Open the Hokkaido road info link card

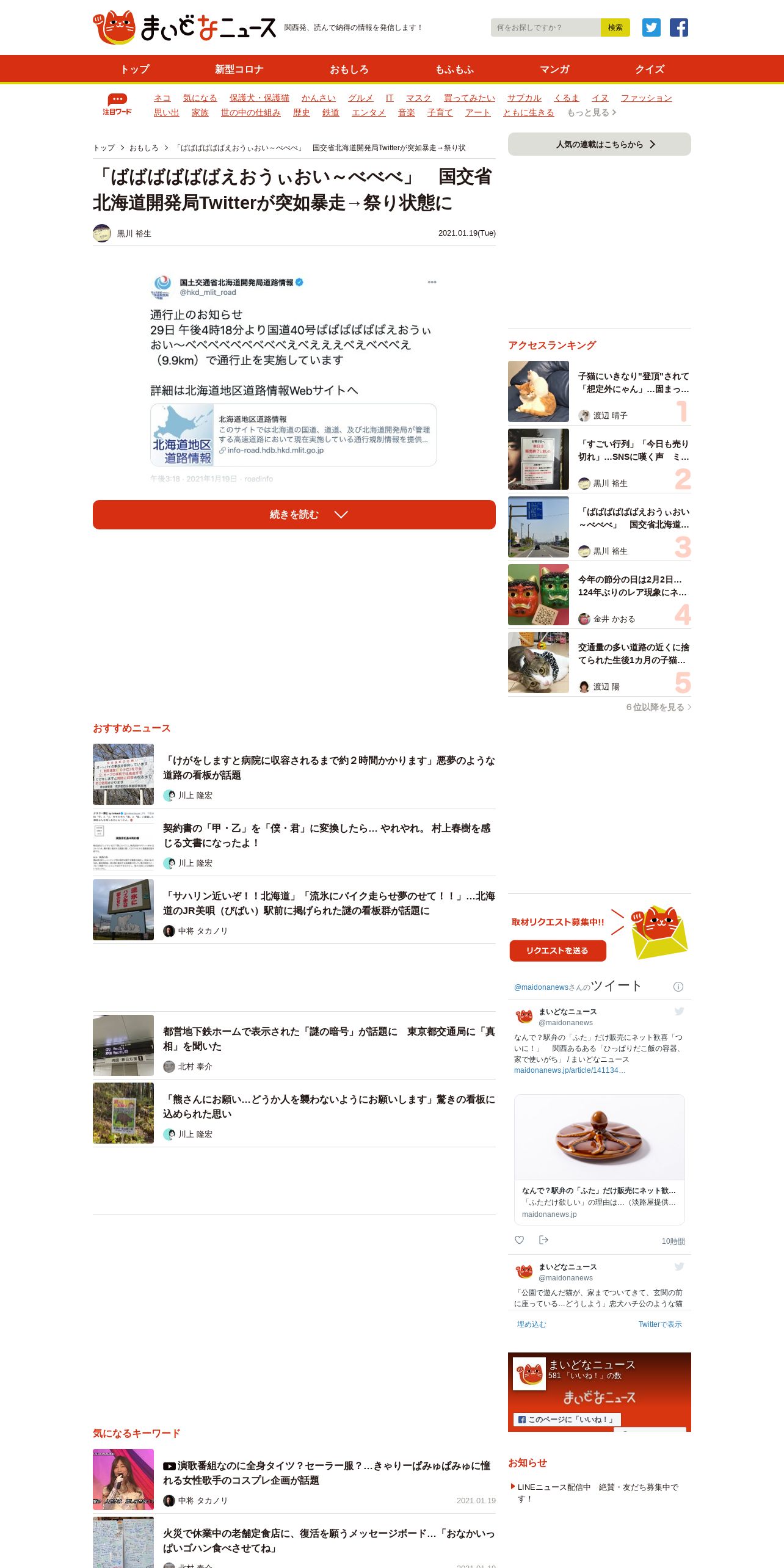click(x=293, y=435)
